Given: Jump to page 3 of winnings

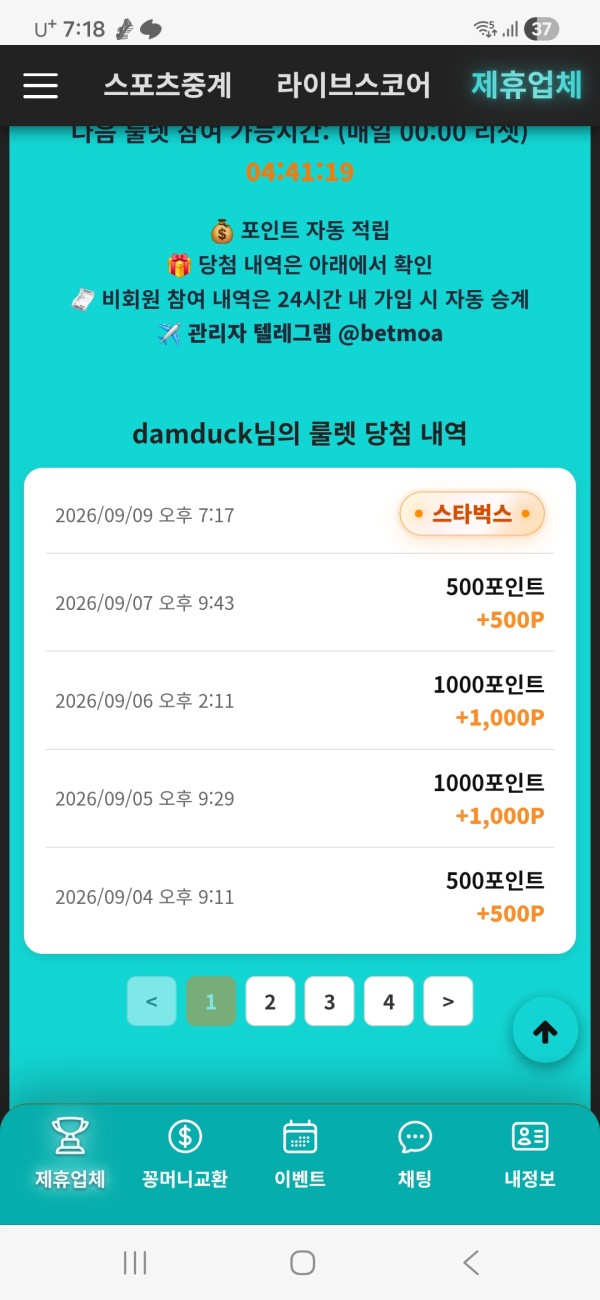Looking at the screenshot, I should (x=330, y=1001).
